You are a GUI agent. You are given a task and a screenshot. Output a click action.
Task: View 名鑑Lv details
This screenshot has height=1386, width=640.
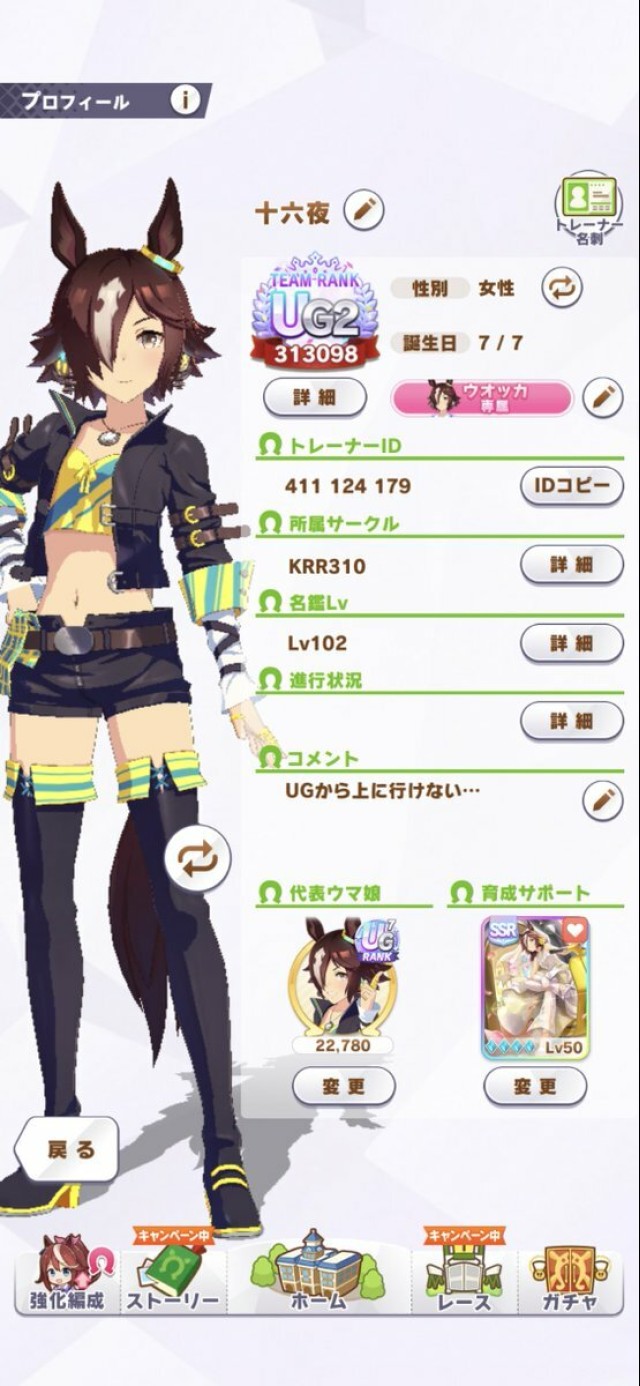[x=571, y=643]
